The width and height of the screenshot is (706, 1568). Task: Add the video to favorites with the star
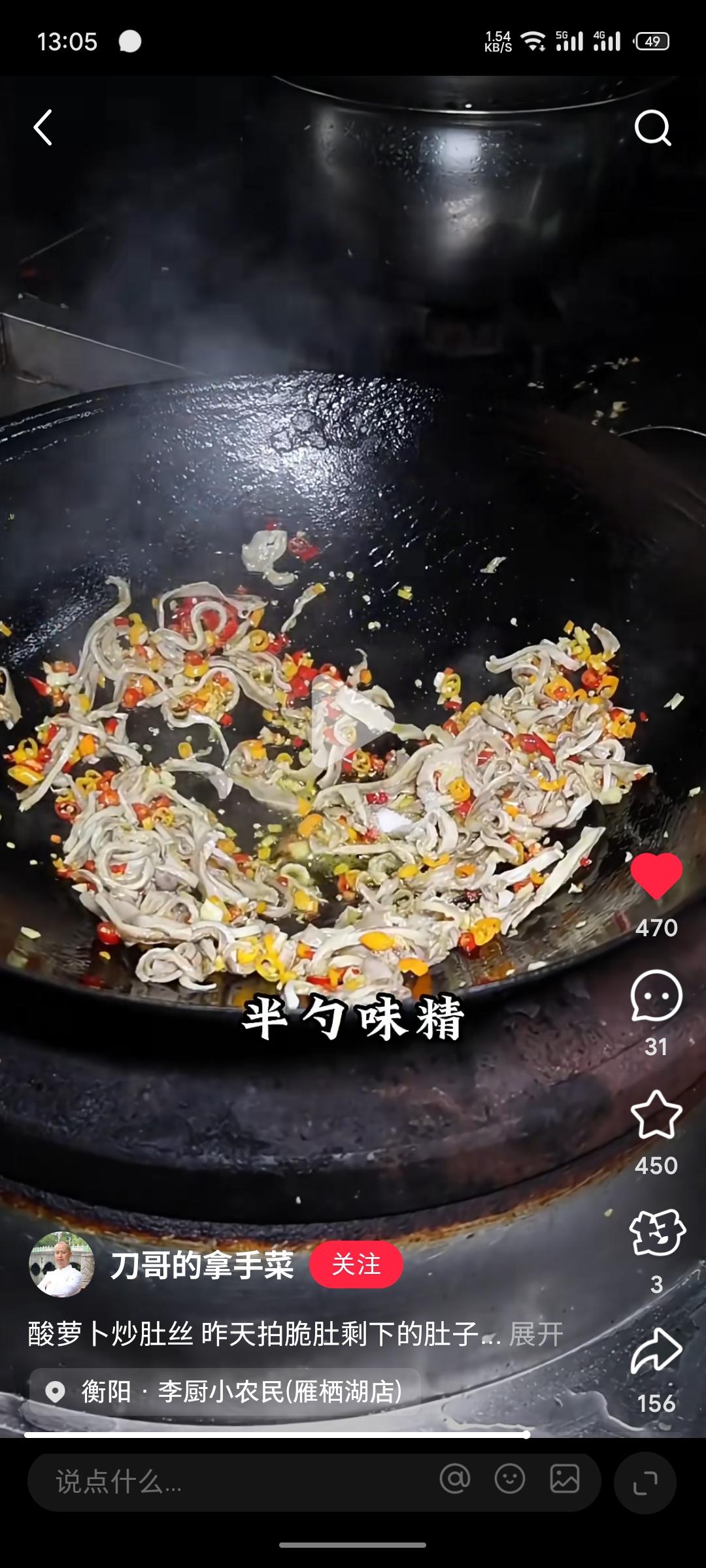(656, 1115)
